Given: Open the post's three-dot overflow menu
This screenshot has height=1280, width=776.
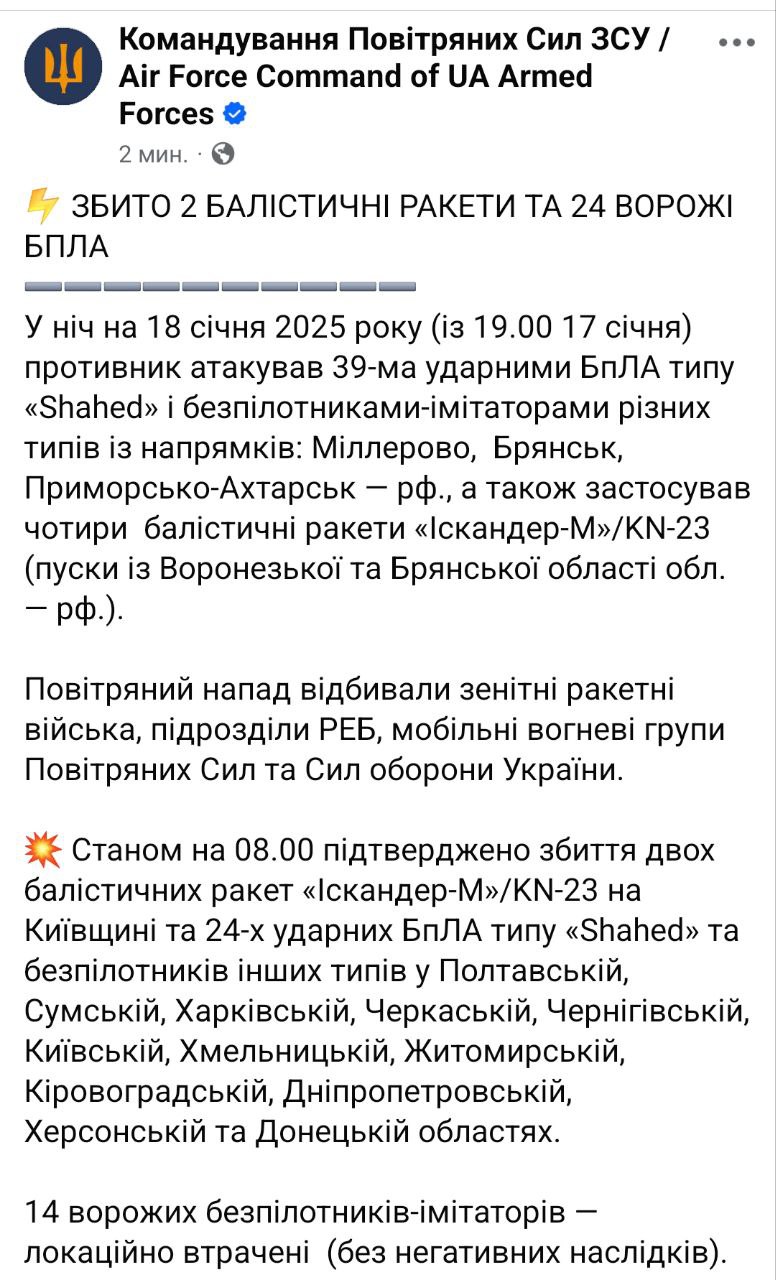Looking at the screenshot, I should click(737, 43).
